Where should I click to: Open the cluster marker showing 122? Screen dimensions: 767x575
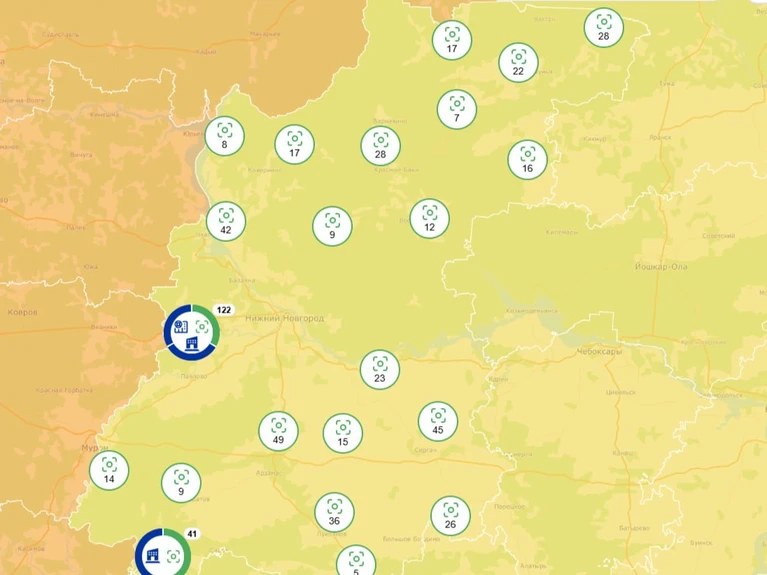click(192, 332)
